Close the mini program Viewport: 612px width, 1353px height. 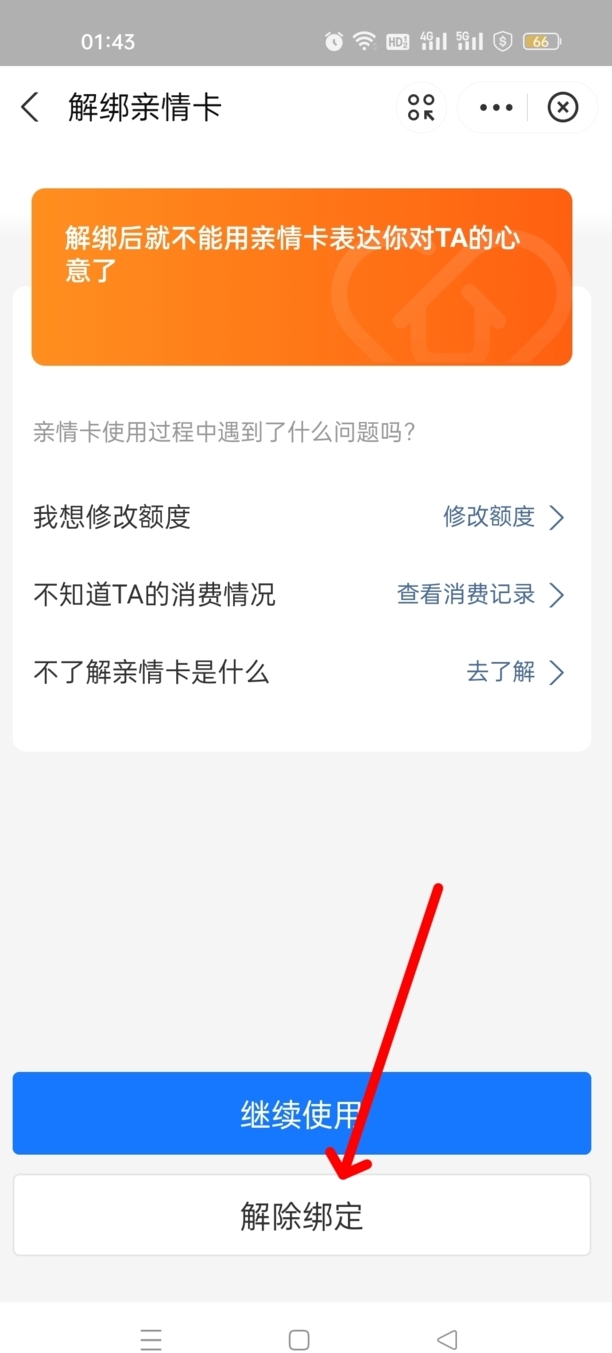[563, 107]
